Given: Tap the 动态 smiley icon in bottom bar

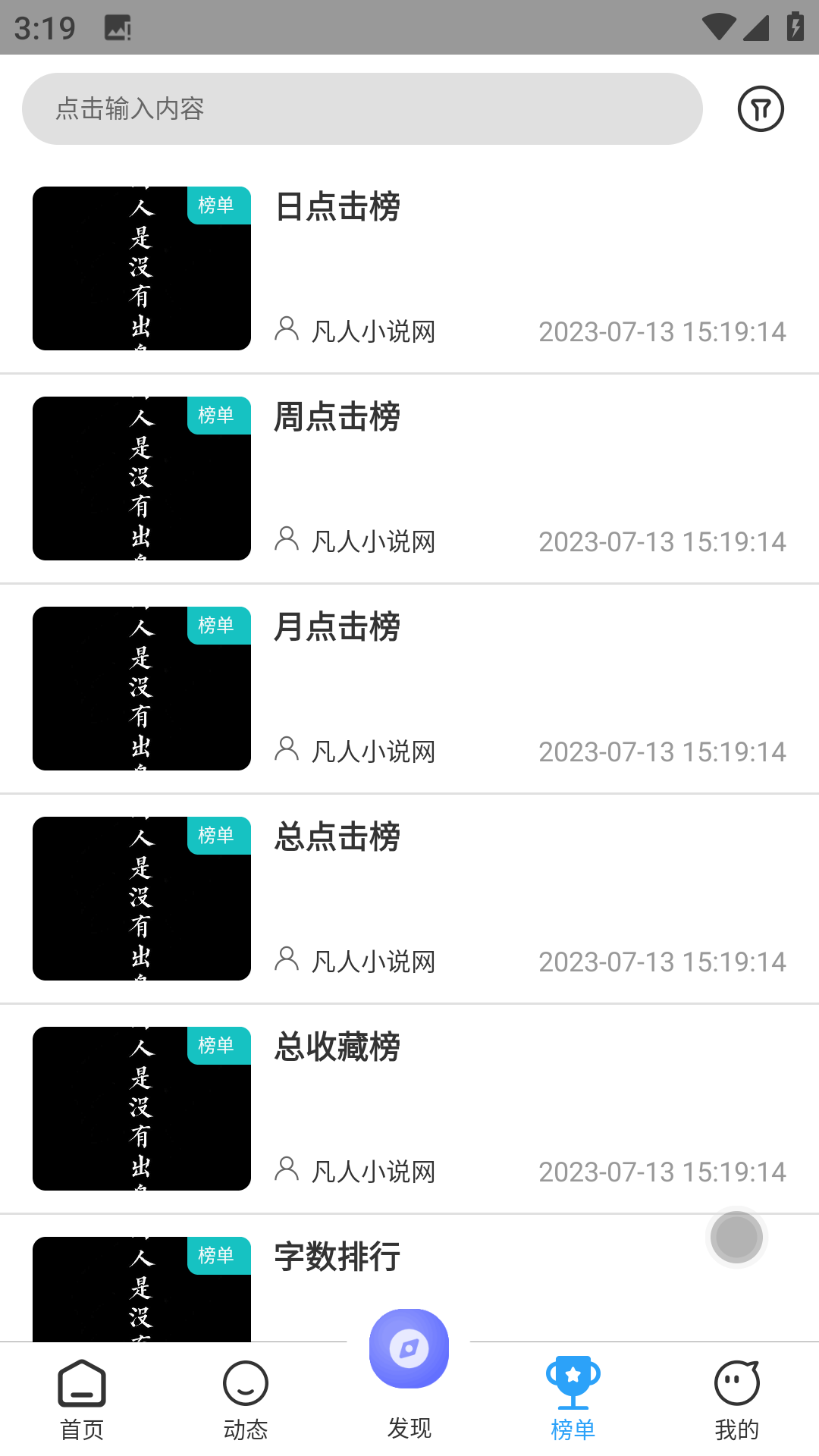Looking at the screenshot, I should (245, 1382).
